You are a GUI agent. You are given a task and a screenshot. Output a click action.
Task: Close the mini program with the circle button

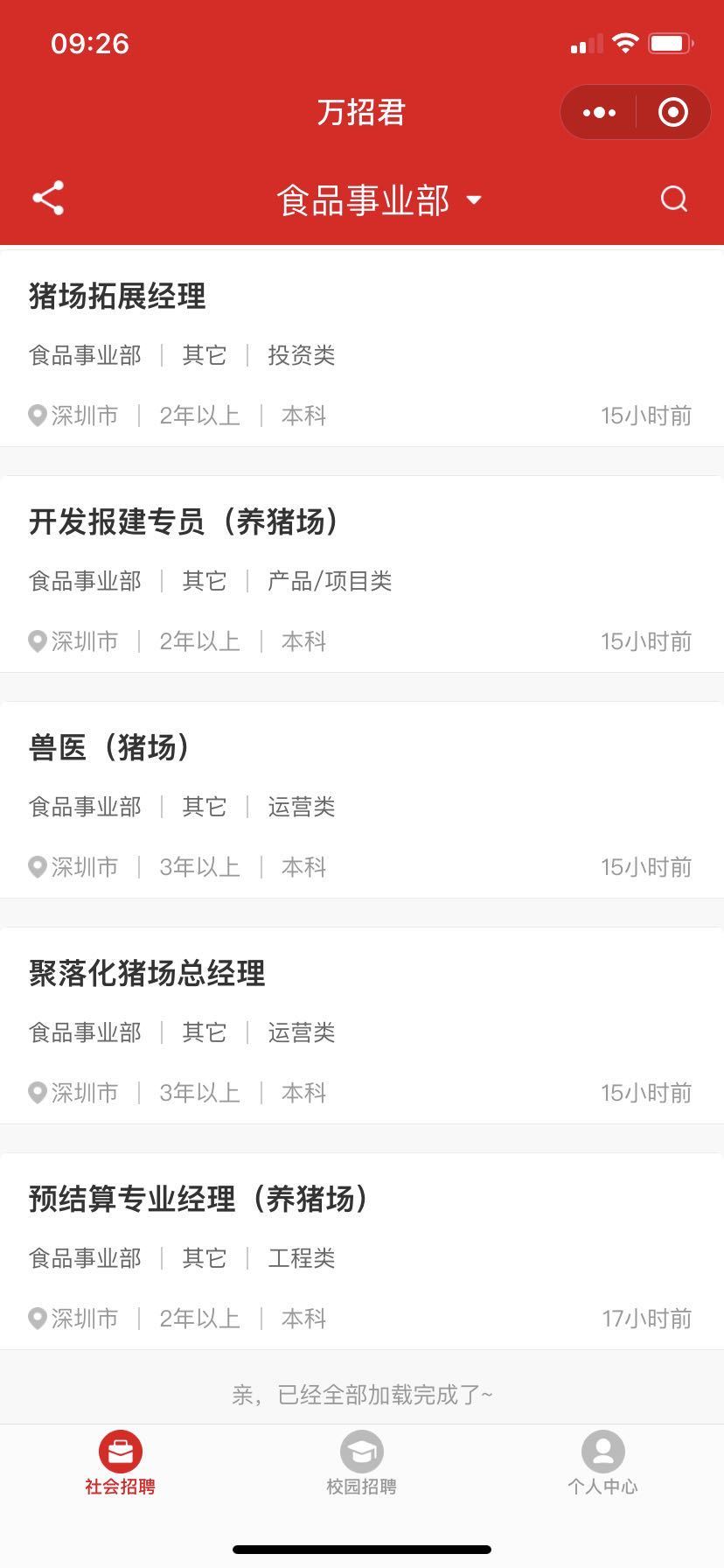point(672,113)
